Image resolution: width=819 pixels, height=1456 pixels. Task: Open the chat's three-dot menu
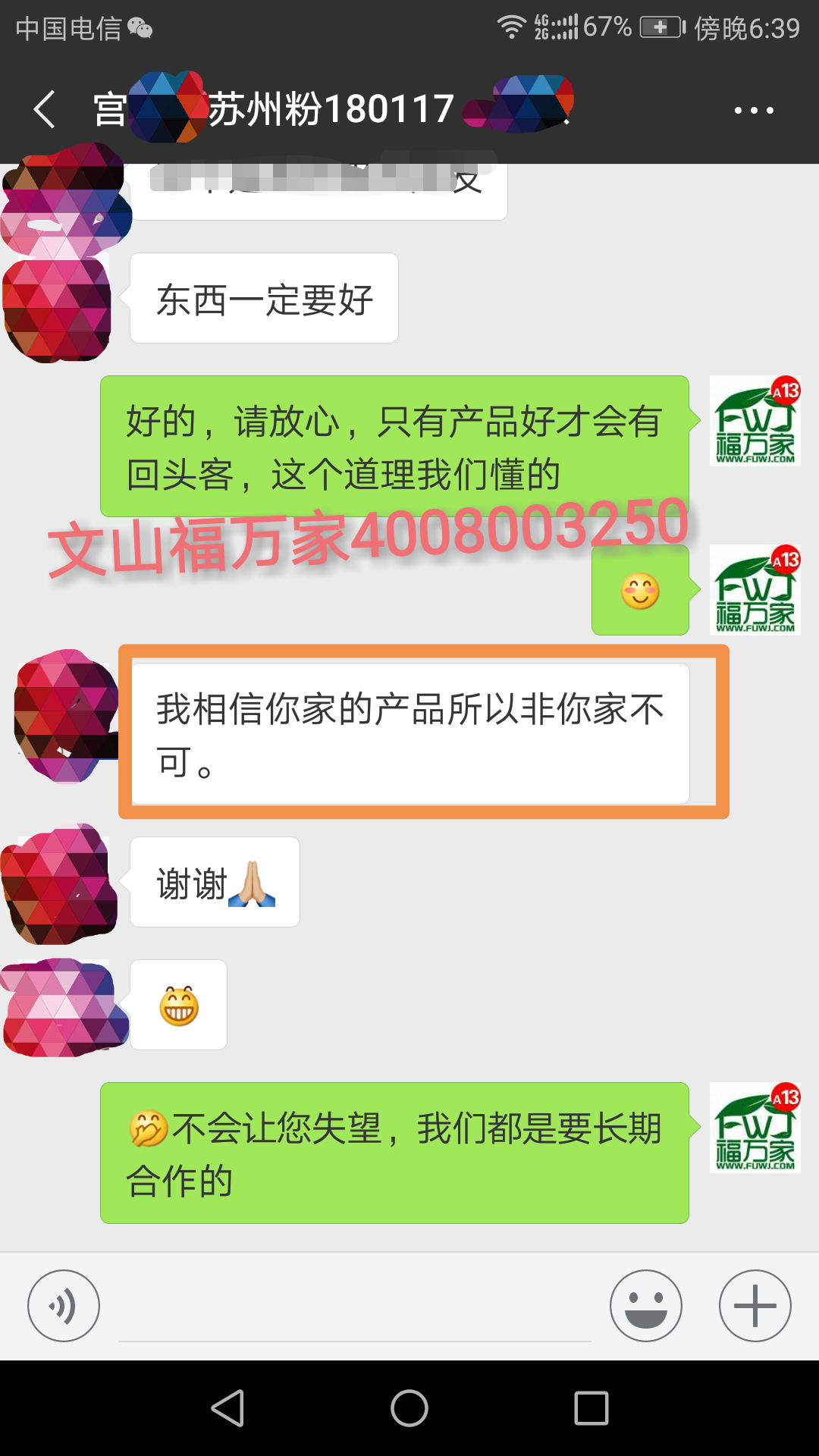[x=754, y=111]
